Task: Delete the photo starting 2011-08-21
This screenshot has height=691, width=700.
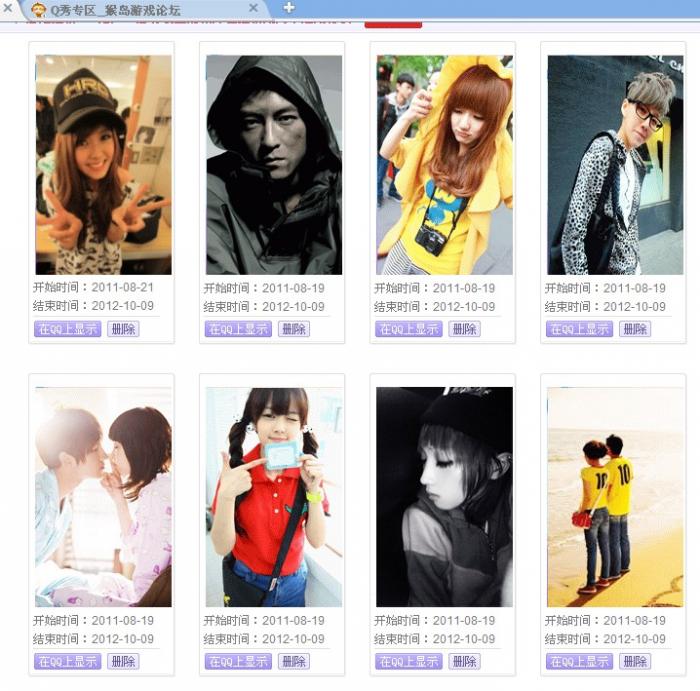Action: [x=123, y=329]
